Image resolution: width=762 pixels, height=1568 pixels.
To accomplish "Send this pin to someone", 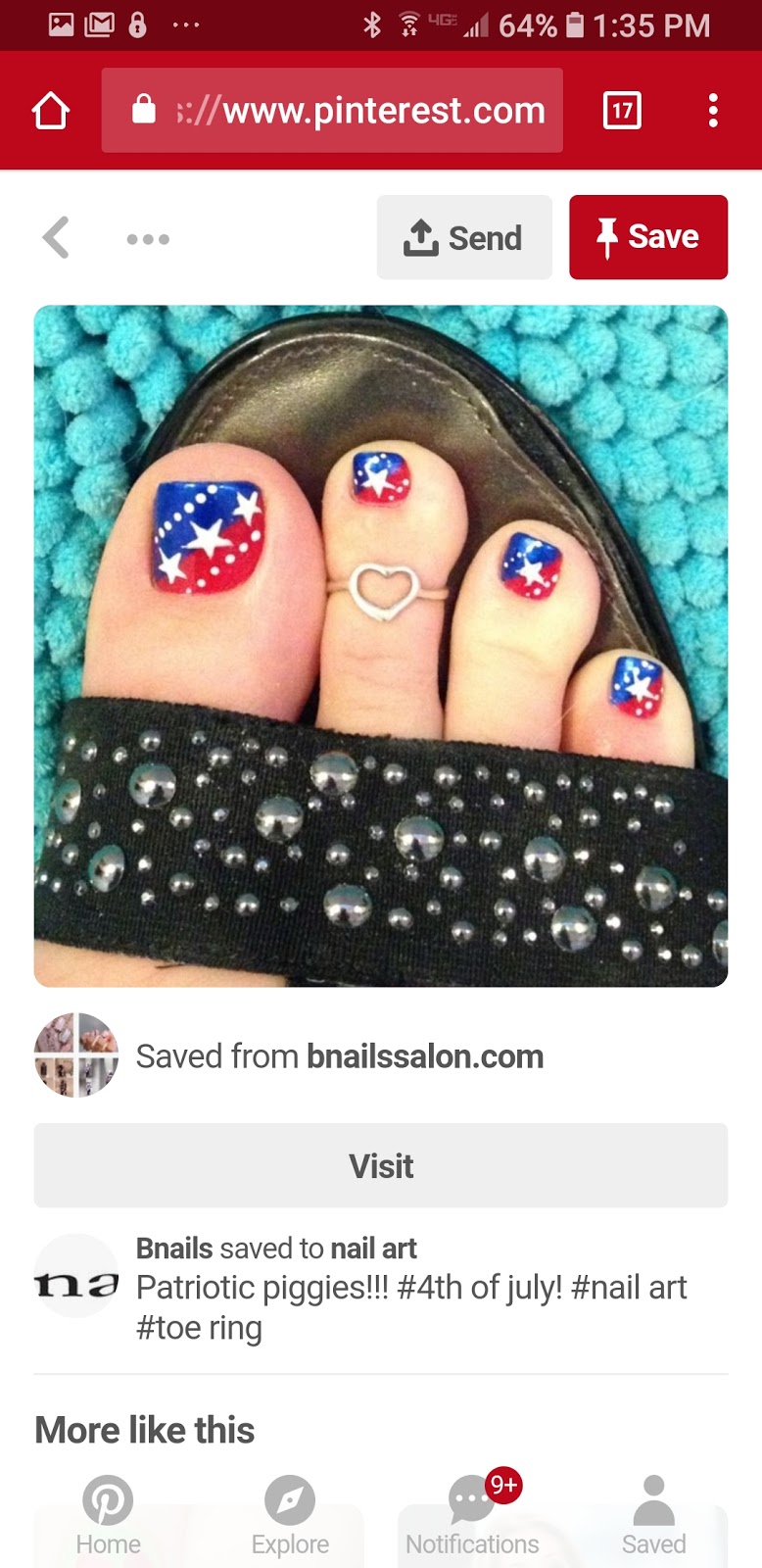I will coord(464,238).
